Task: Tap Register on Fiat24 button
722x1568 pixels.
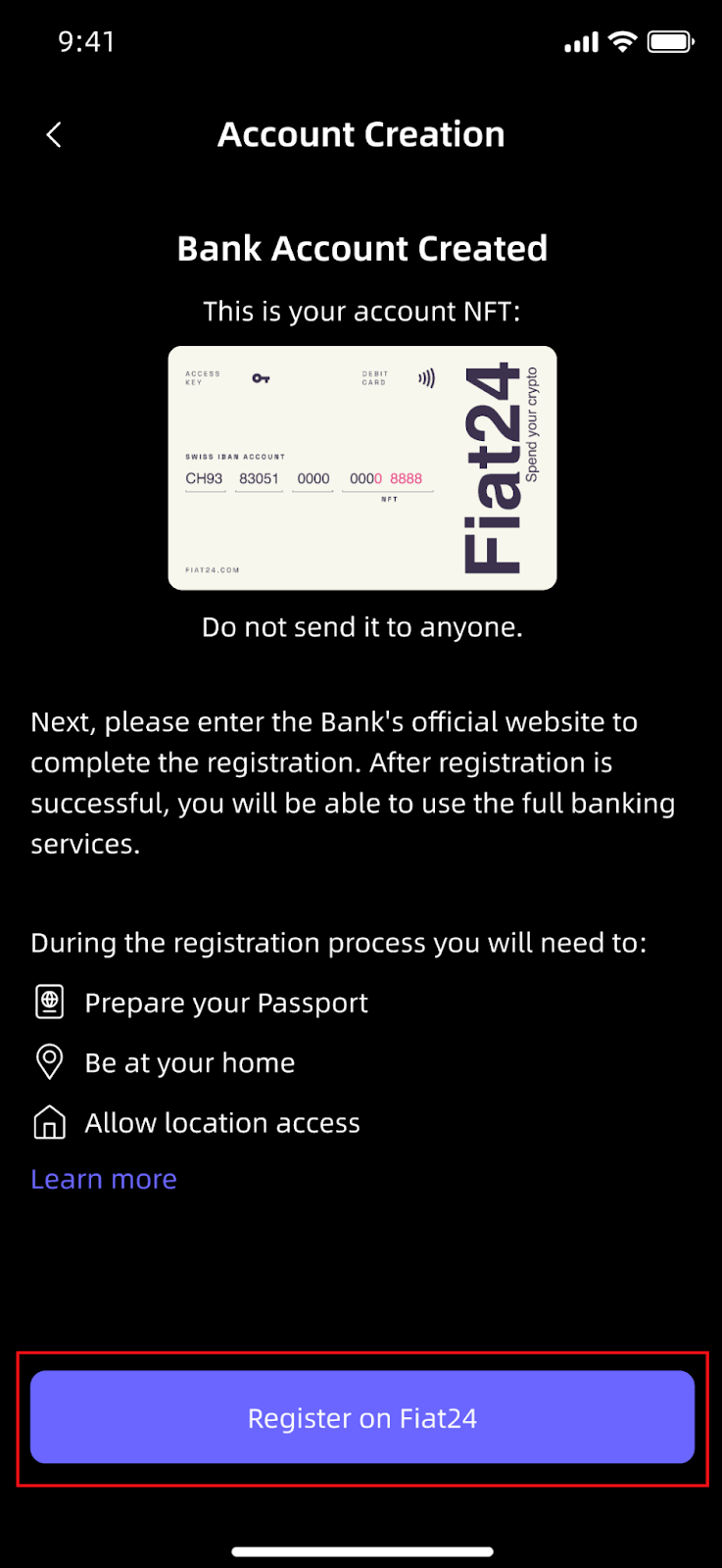Action: coord(362,1417)
